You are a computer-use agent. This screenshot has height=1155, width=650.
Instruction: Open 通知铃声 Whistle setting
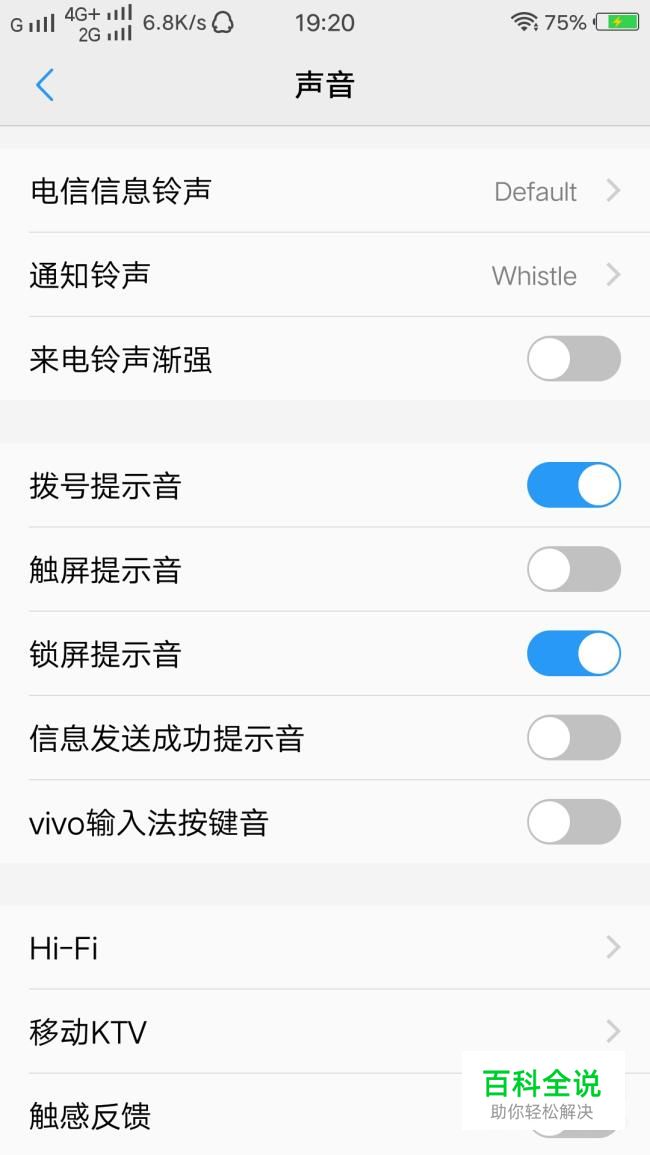point(325,275)
